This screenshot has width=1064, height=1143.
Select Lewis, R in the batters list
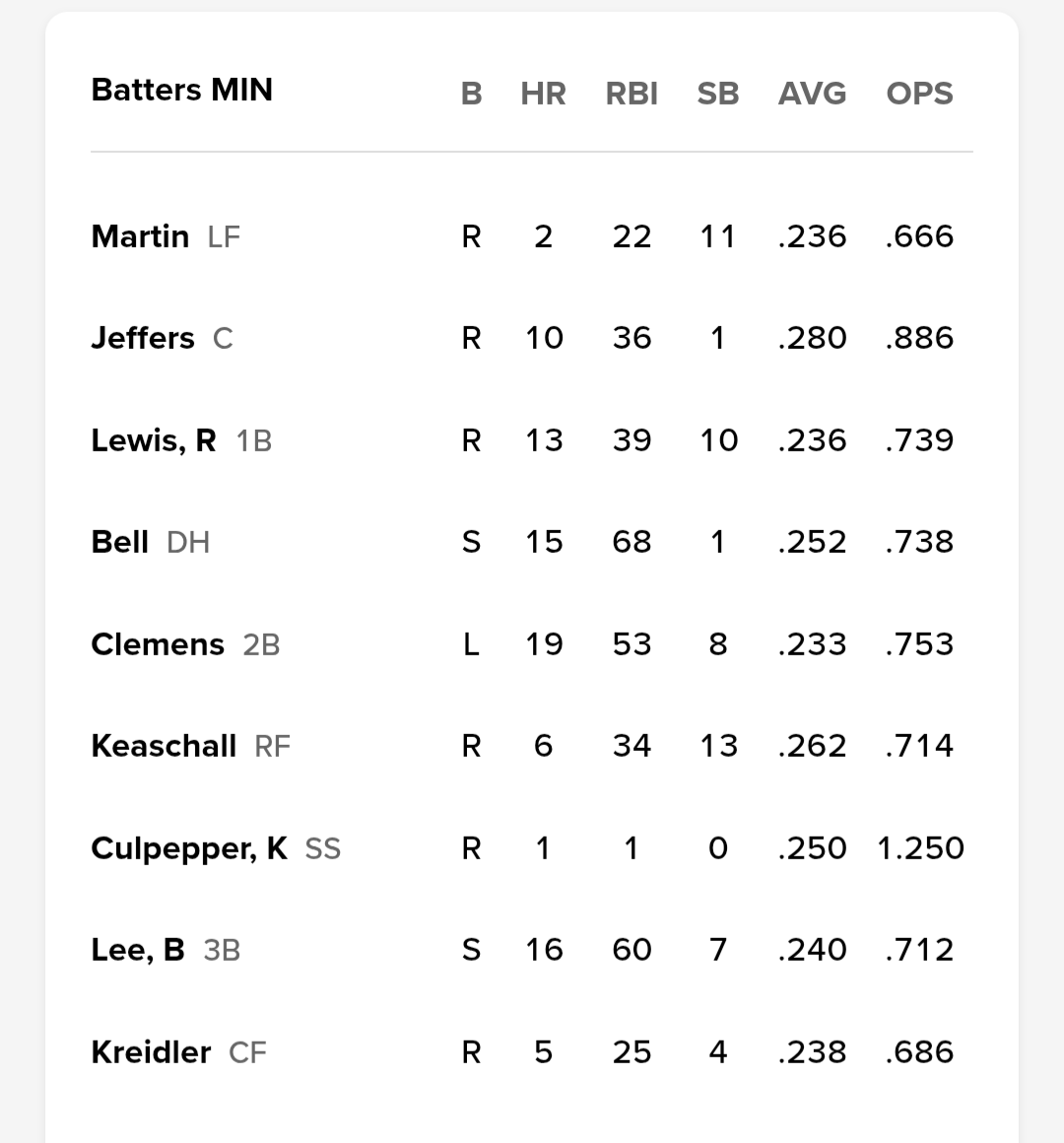(x=531, y=440)
